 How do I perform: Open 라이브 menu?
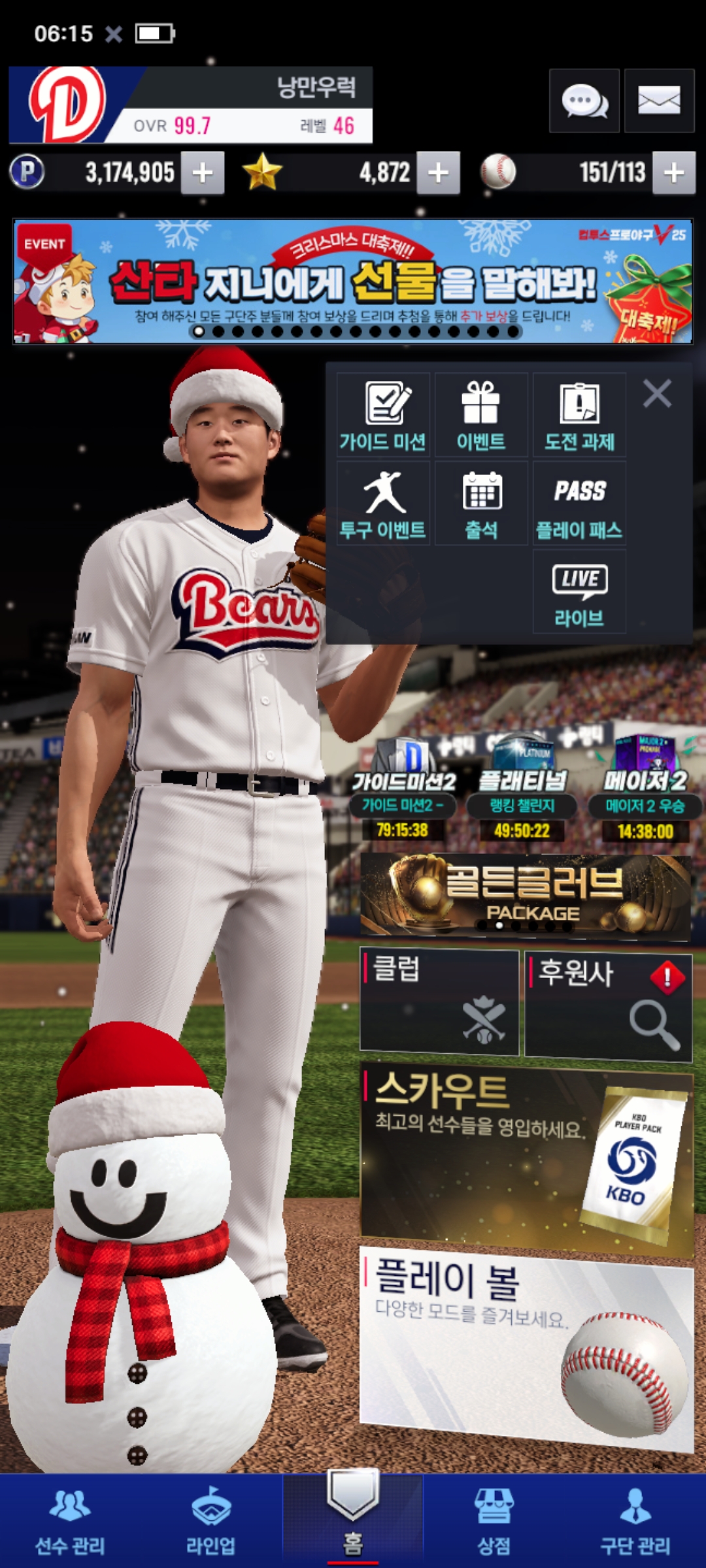click(579, 591)
